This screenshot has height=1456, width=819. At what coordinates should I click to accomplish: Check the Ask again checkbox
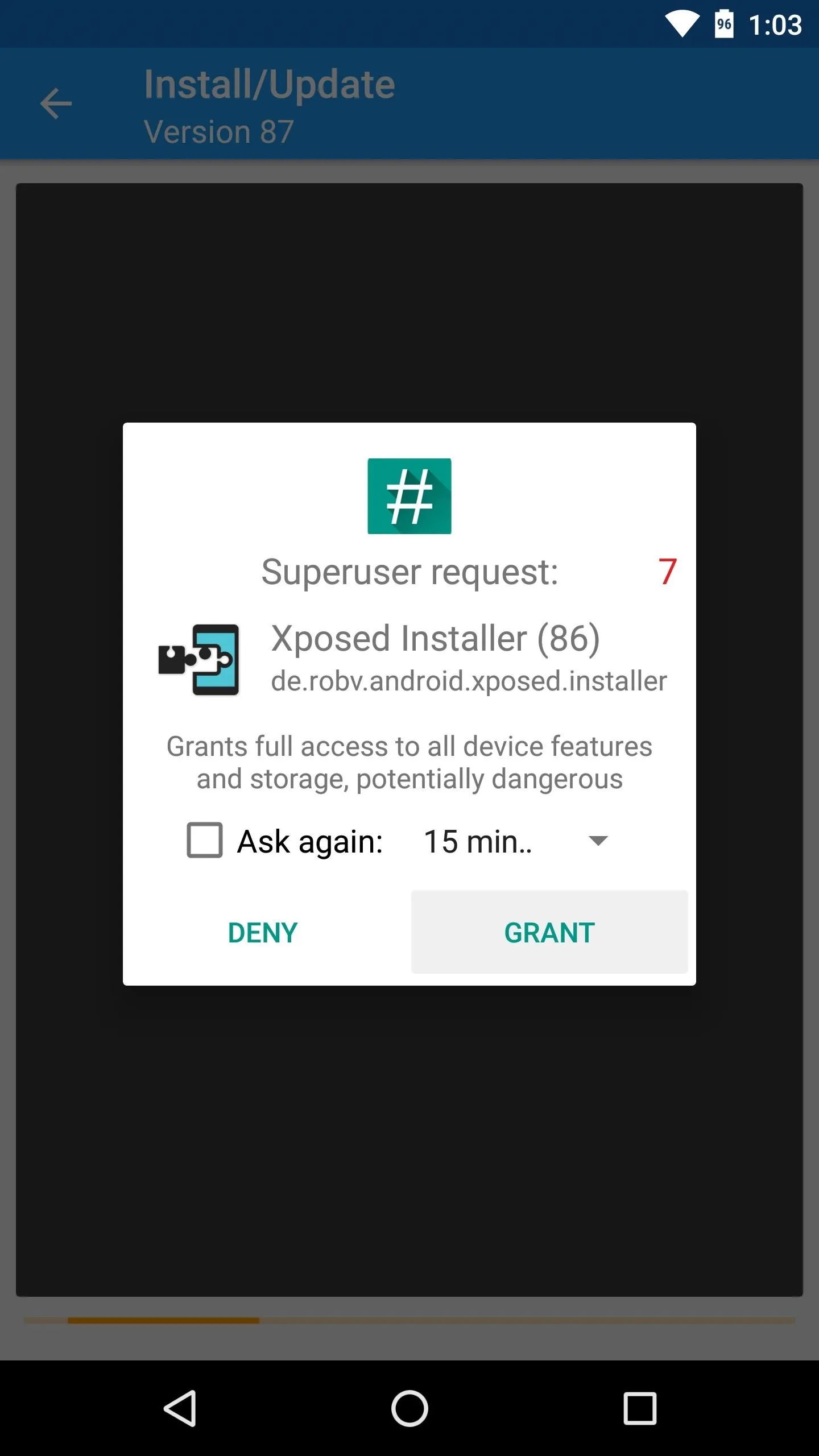[x=205, y=840]
